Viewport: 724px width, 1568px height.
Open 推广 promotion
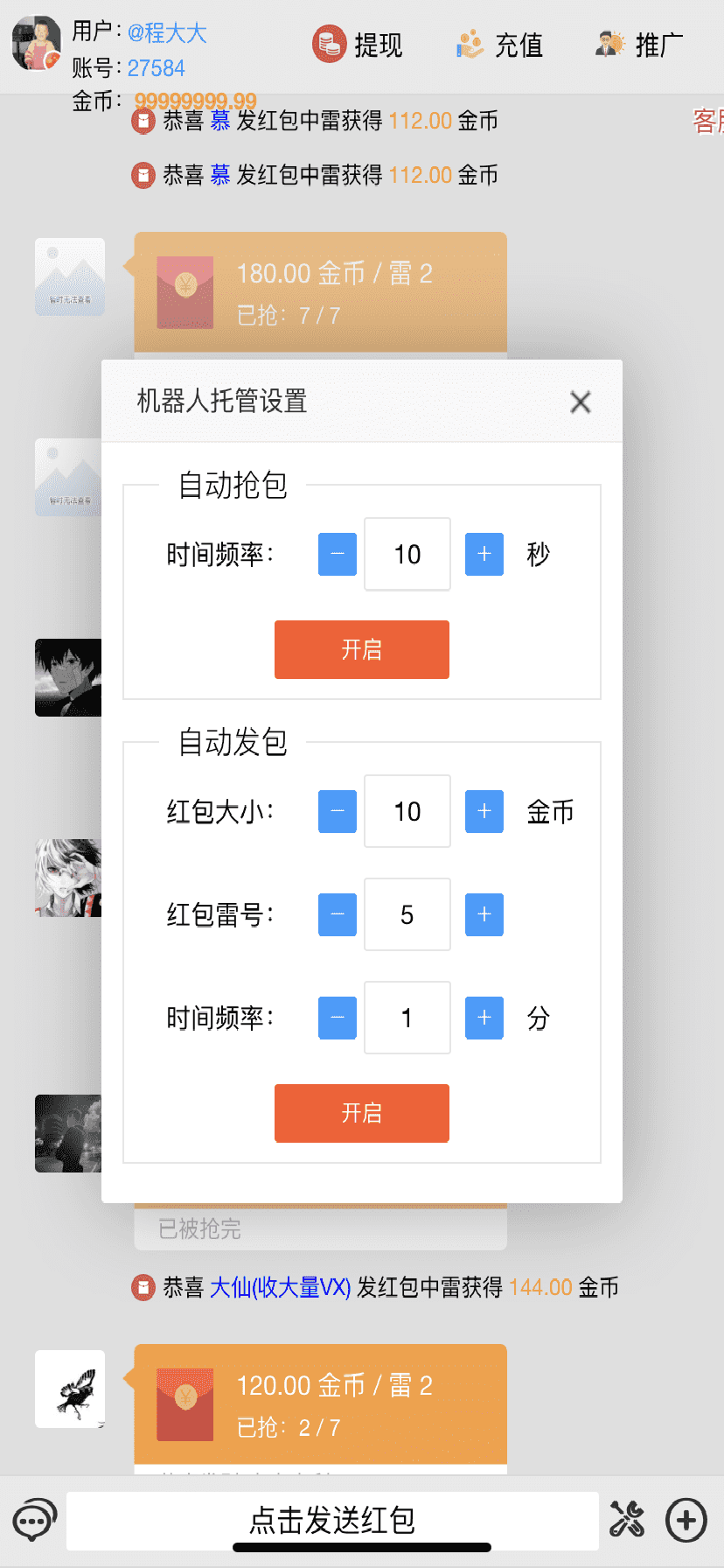click(x=639, y=45)
